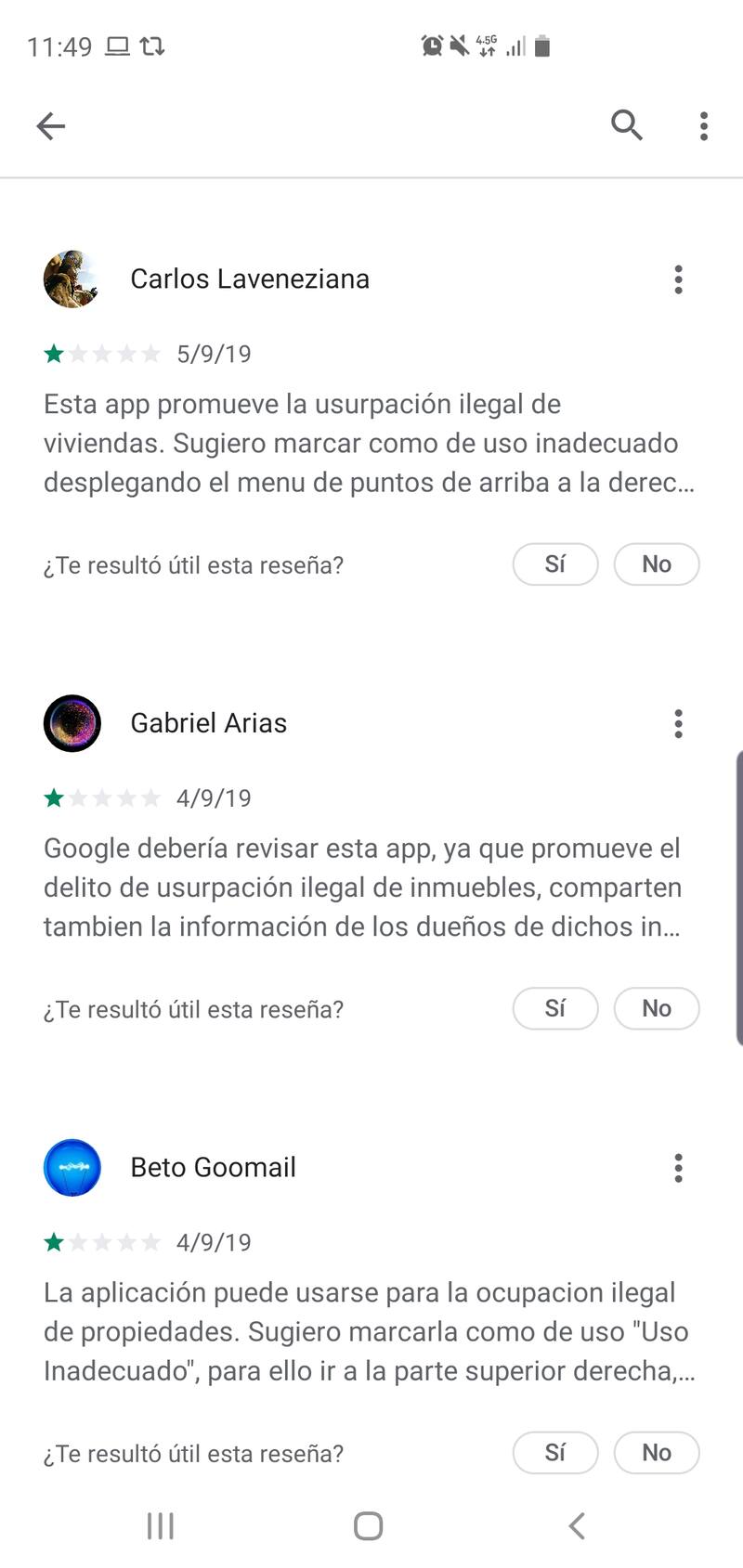Open the system recent apps view
Image resolution: width=743 pixels, height=1568 pixels.
[161, 1526]
